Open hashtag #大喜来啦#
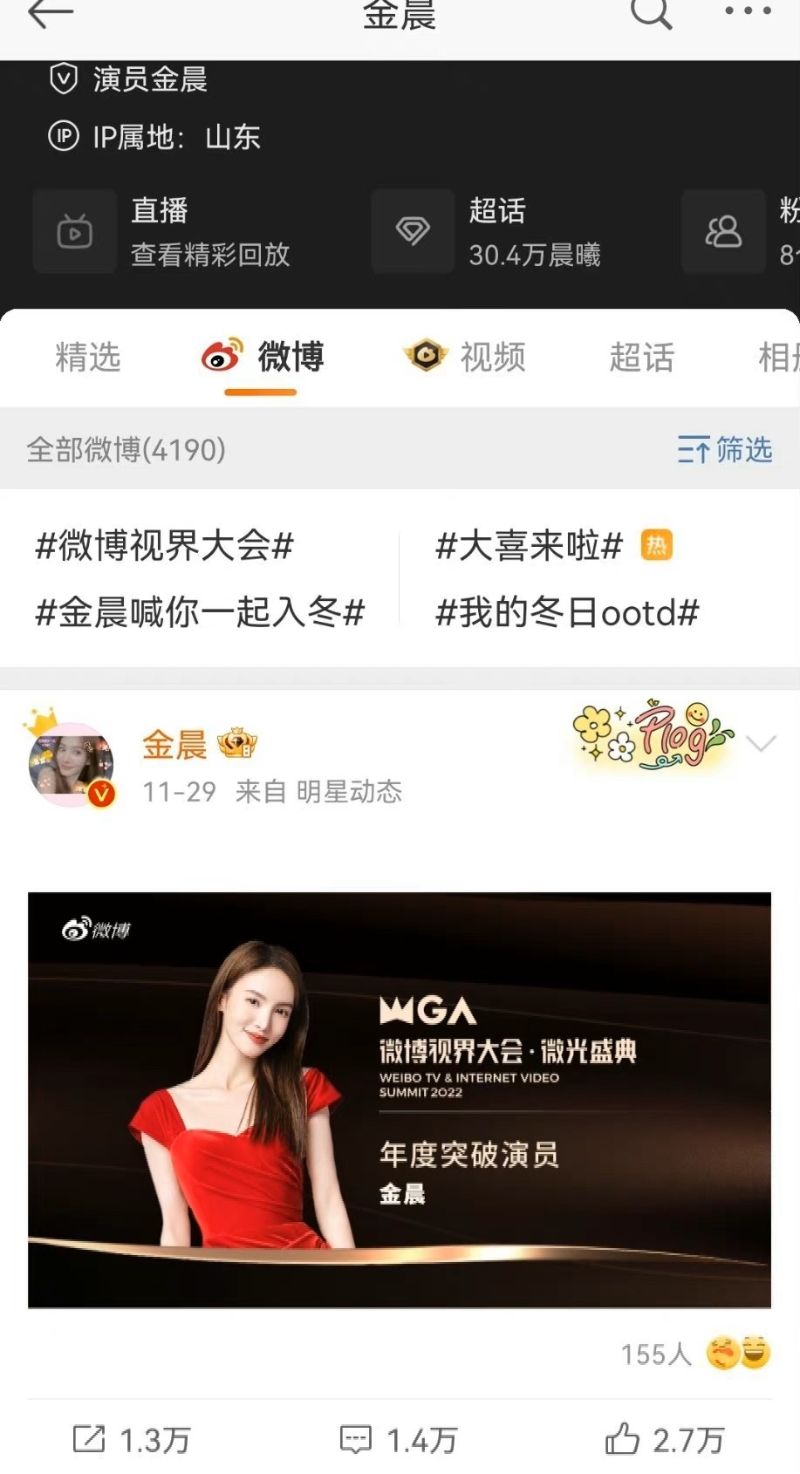800x1474 pixels. point(530,546)
